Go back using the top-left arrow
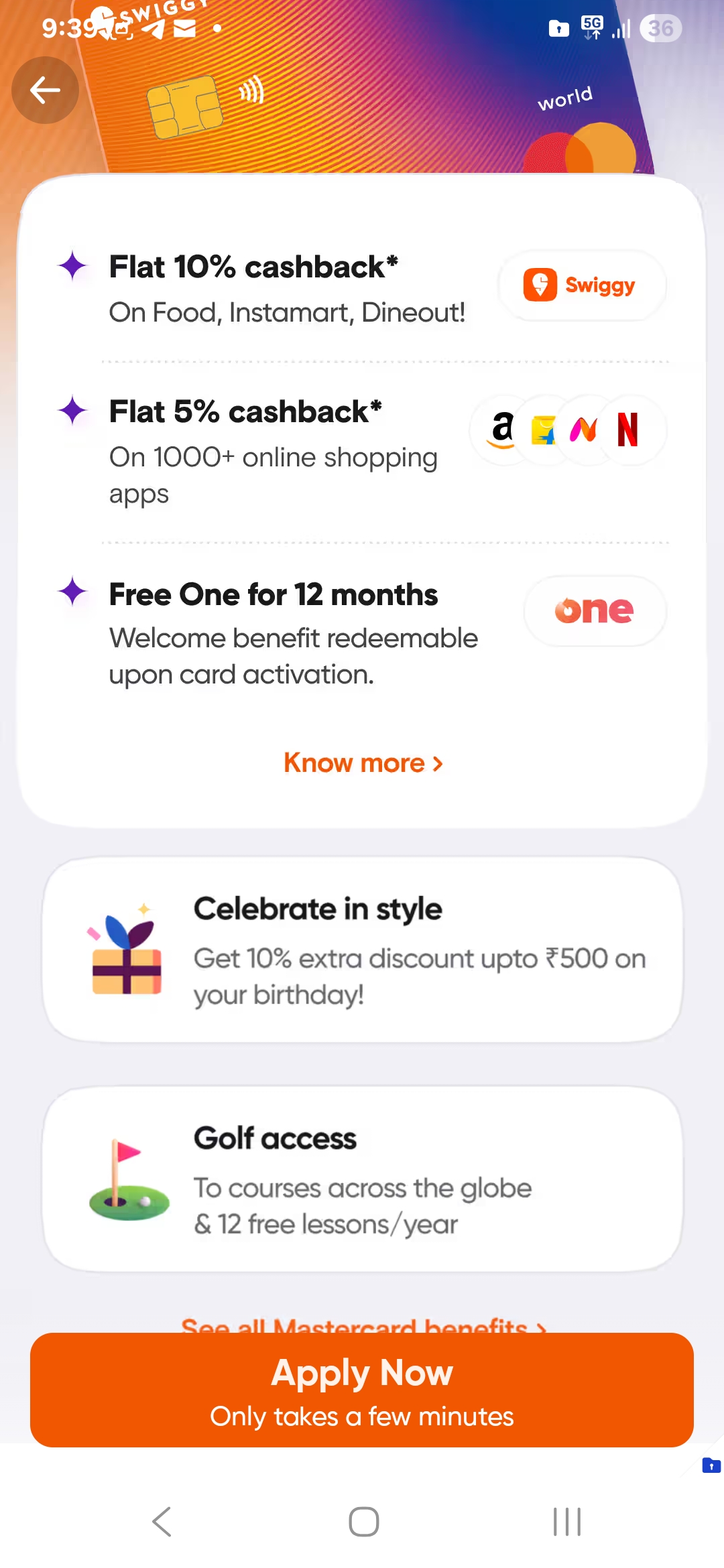Viewport: 724px width, 1568px height. click(x=45, y=90)
